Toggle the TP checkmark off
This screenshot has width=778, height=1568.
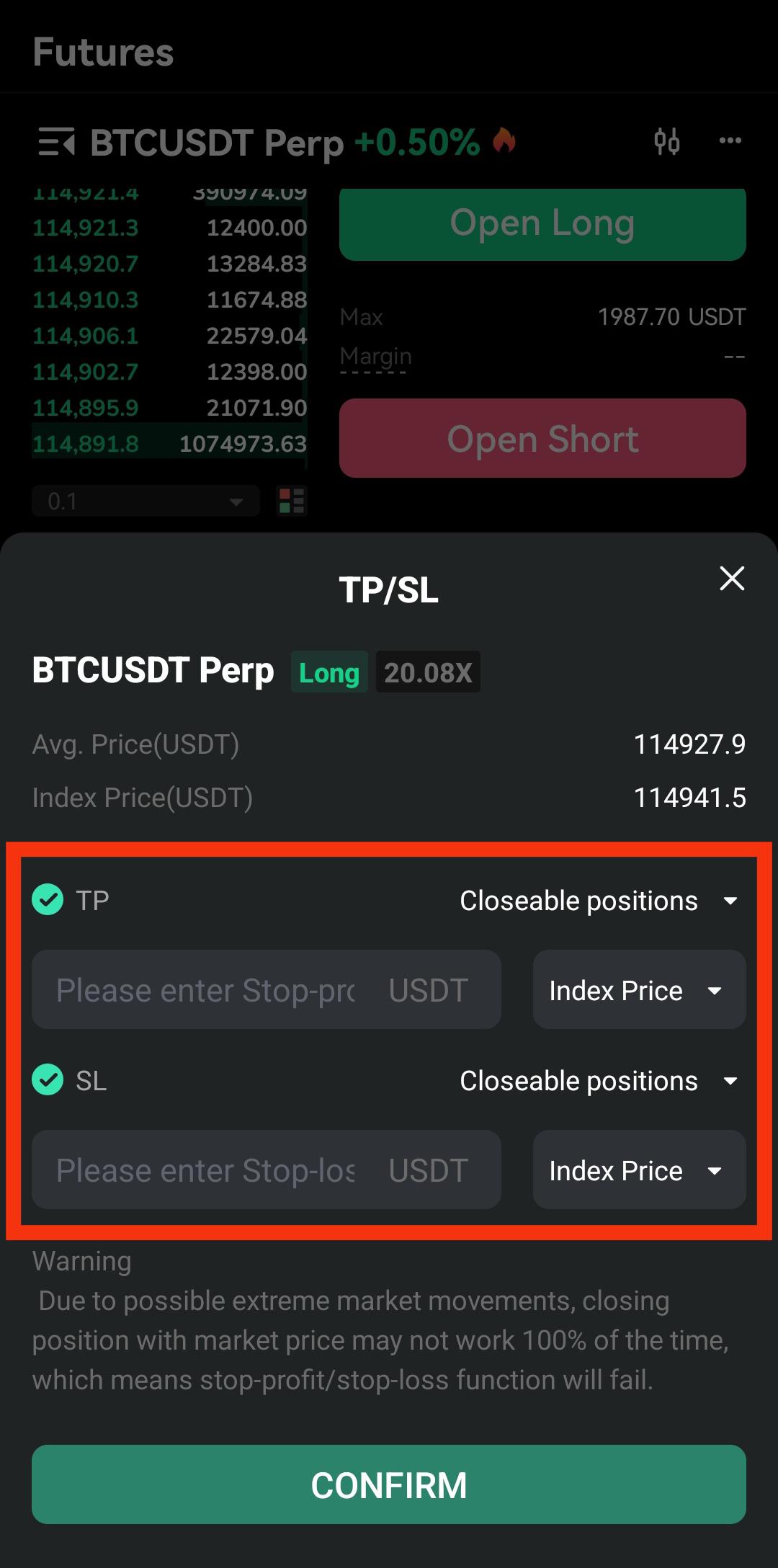coord(48,900)
